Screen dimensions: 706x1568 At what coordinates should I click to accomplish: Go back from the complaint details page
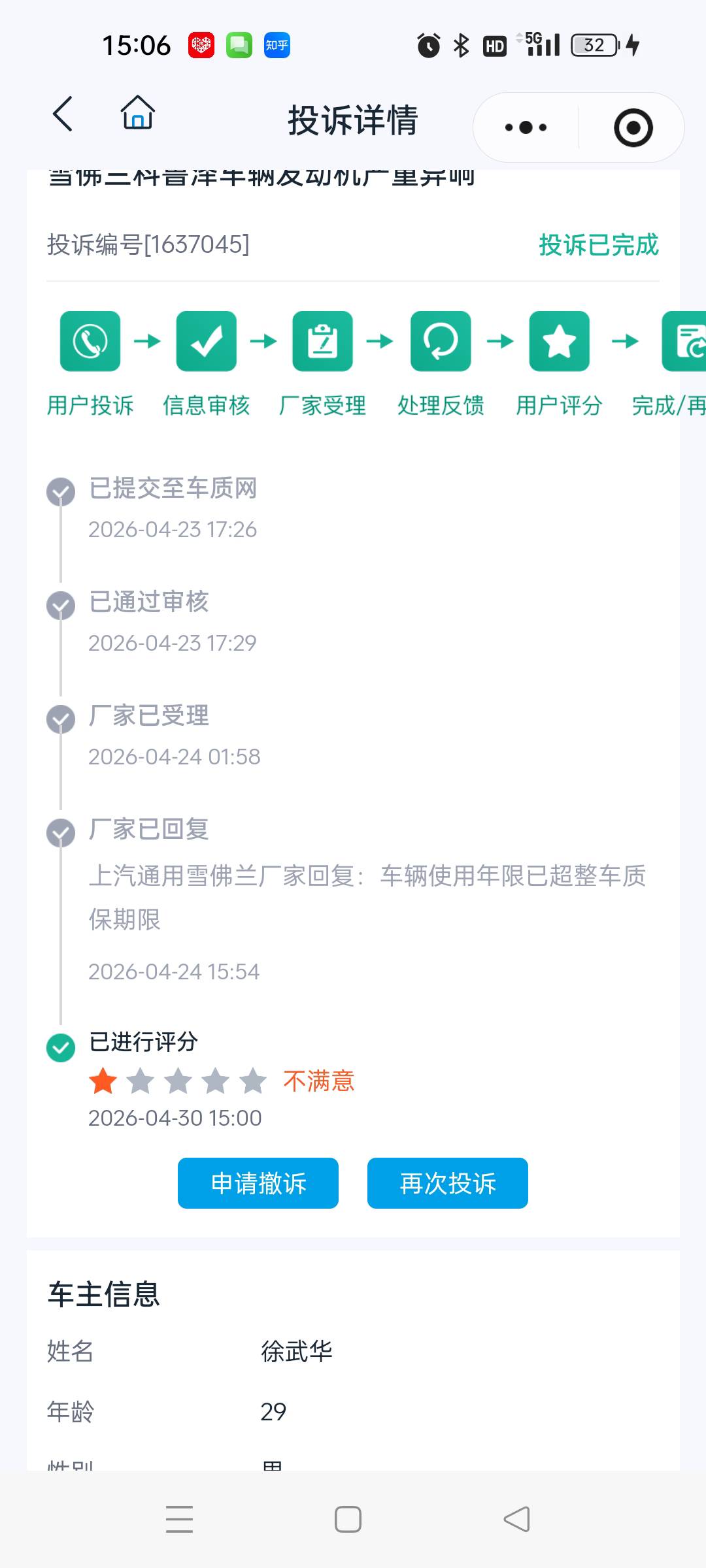(x=63, y=114)
